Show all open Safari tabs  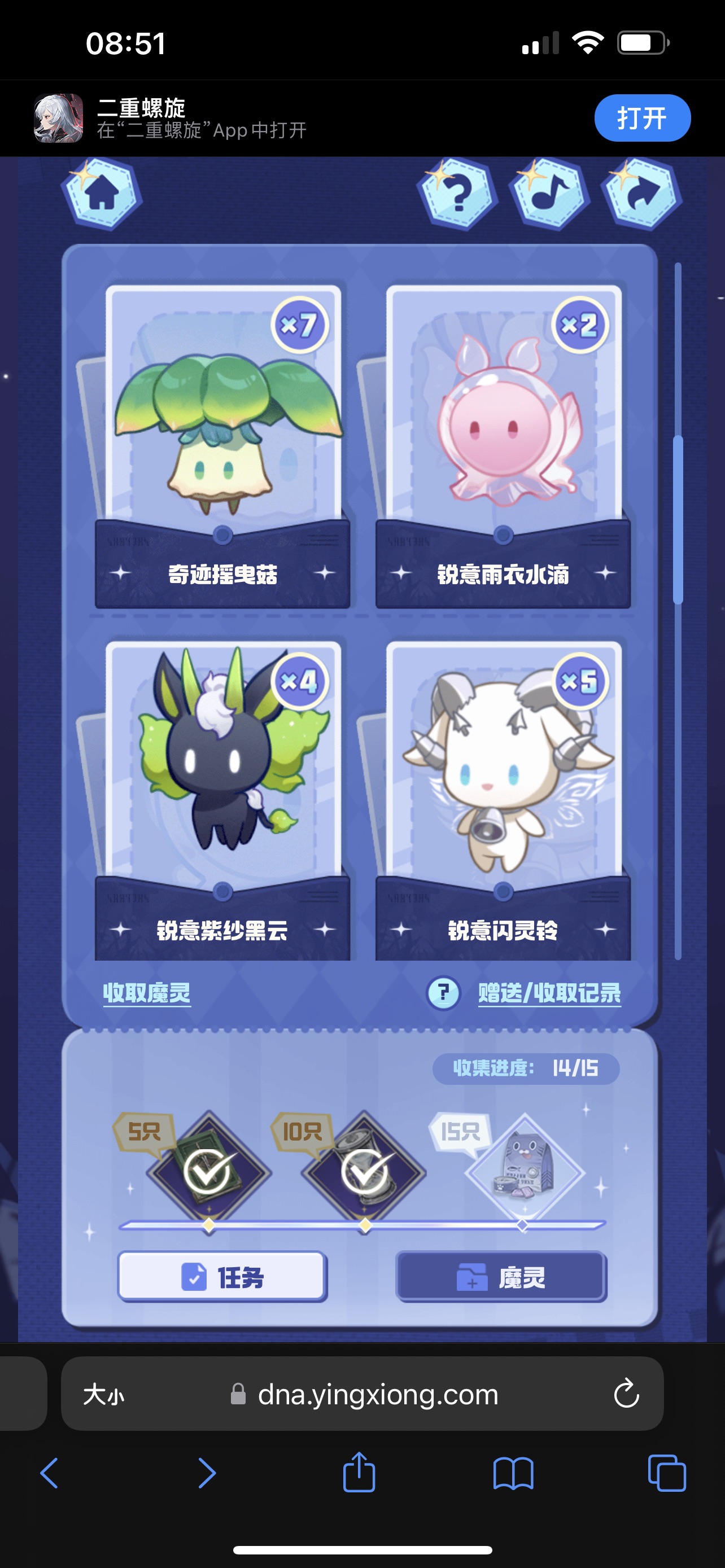[667, 1473]
